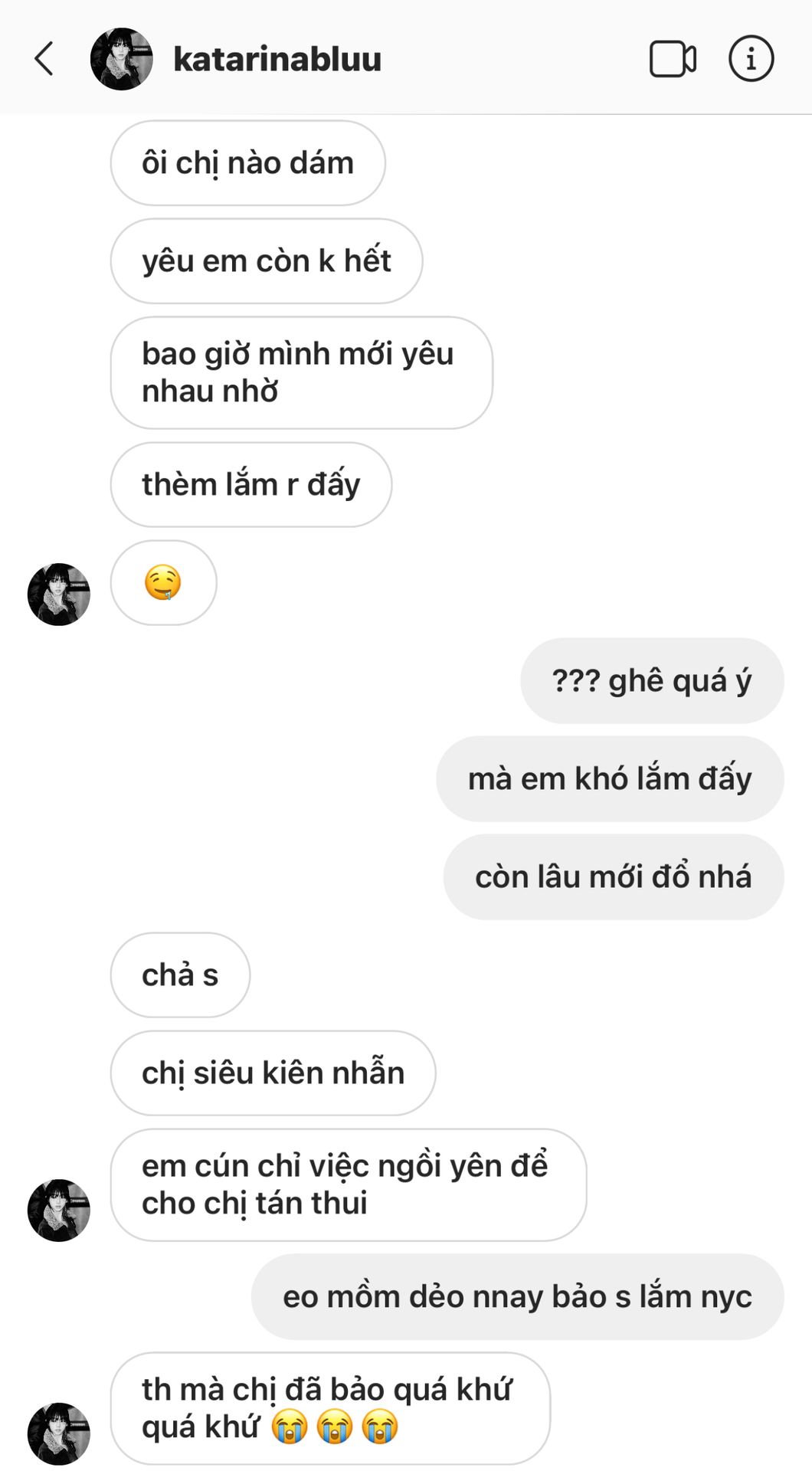This screenshot has width=812, height=1471.
Task: Open katarinabluu's profile from the header
Action: click(x=277, y=59)
